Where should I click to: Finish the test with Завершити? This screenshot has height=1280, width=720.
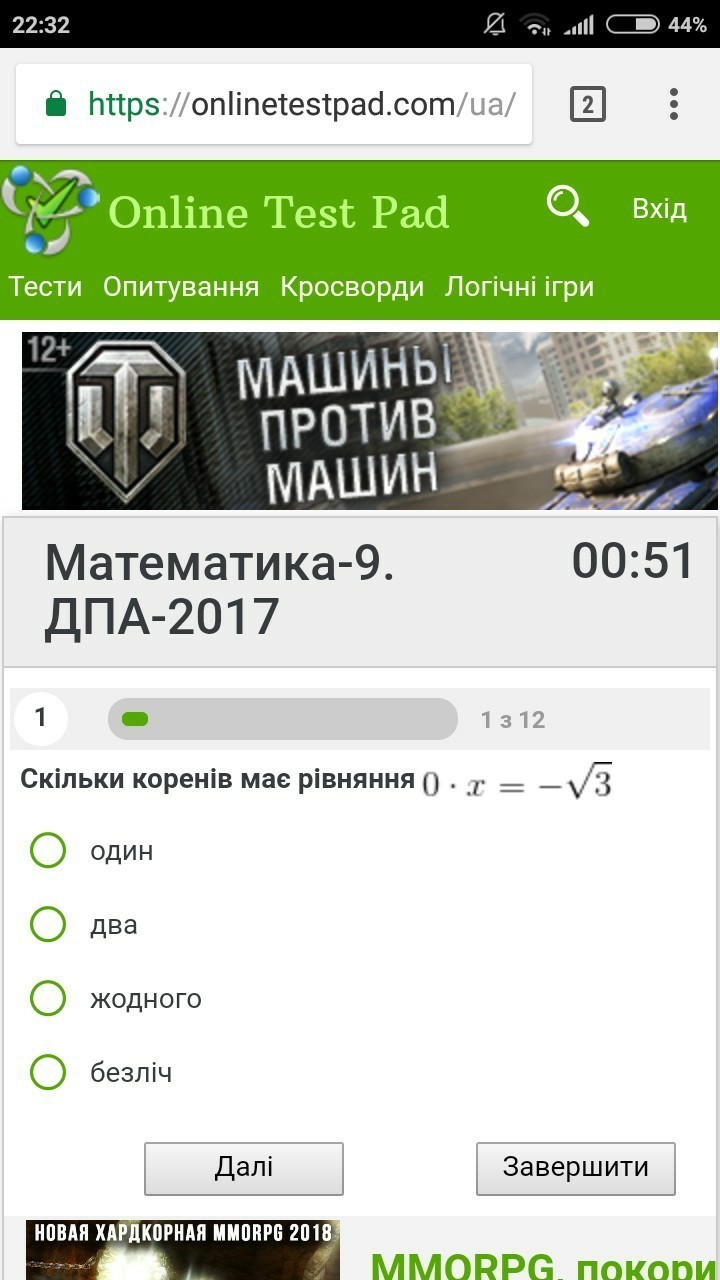575,1168
